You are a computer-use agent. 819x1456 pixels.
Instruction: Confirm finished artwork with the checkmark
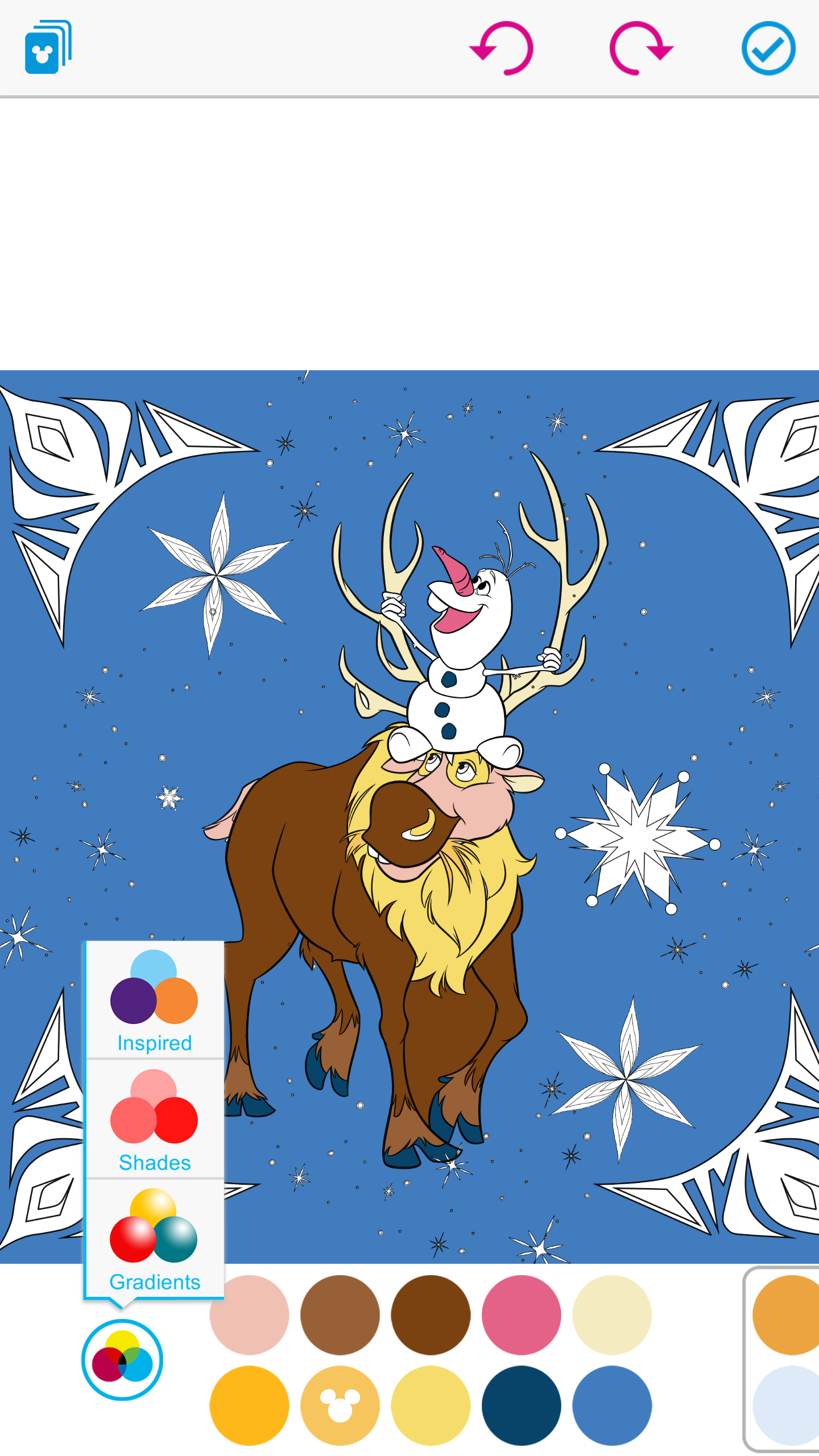coord(768,48)
